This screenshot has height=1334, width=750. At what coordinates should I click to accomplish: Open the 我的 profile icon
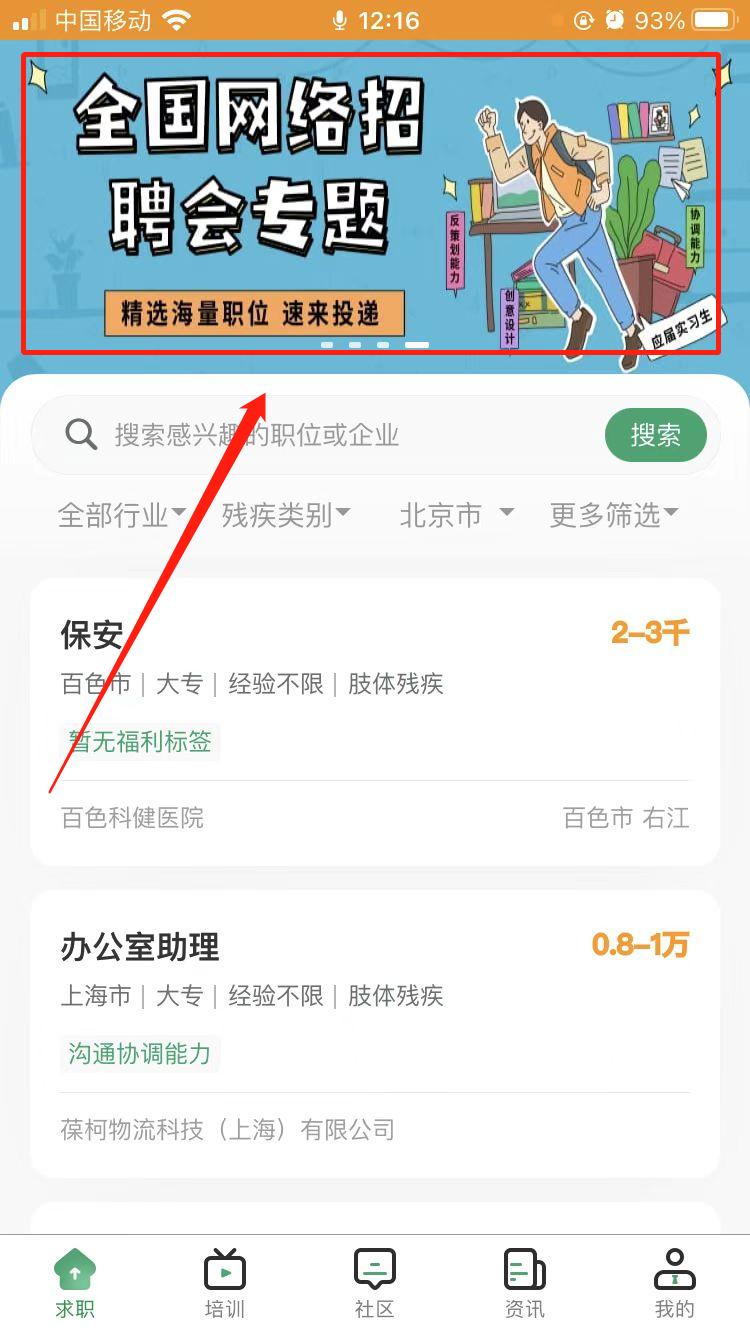click(x=674, y=1268)
